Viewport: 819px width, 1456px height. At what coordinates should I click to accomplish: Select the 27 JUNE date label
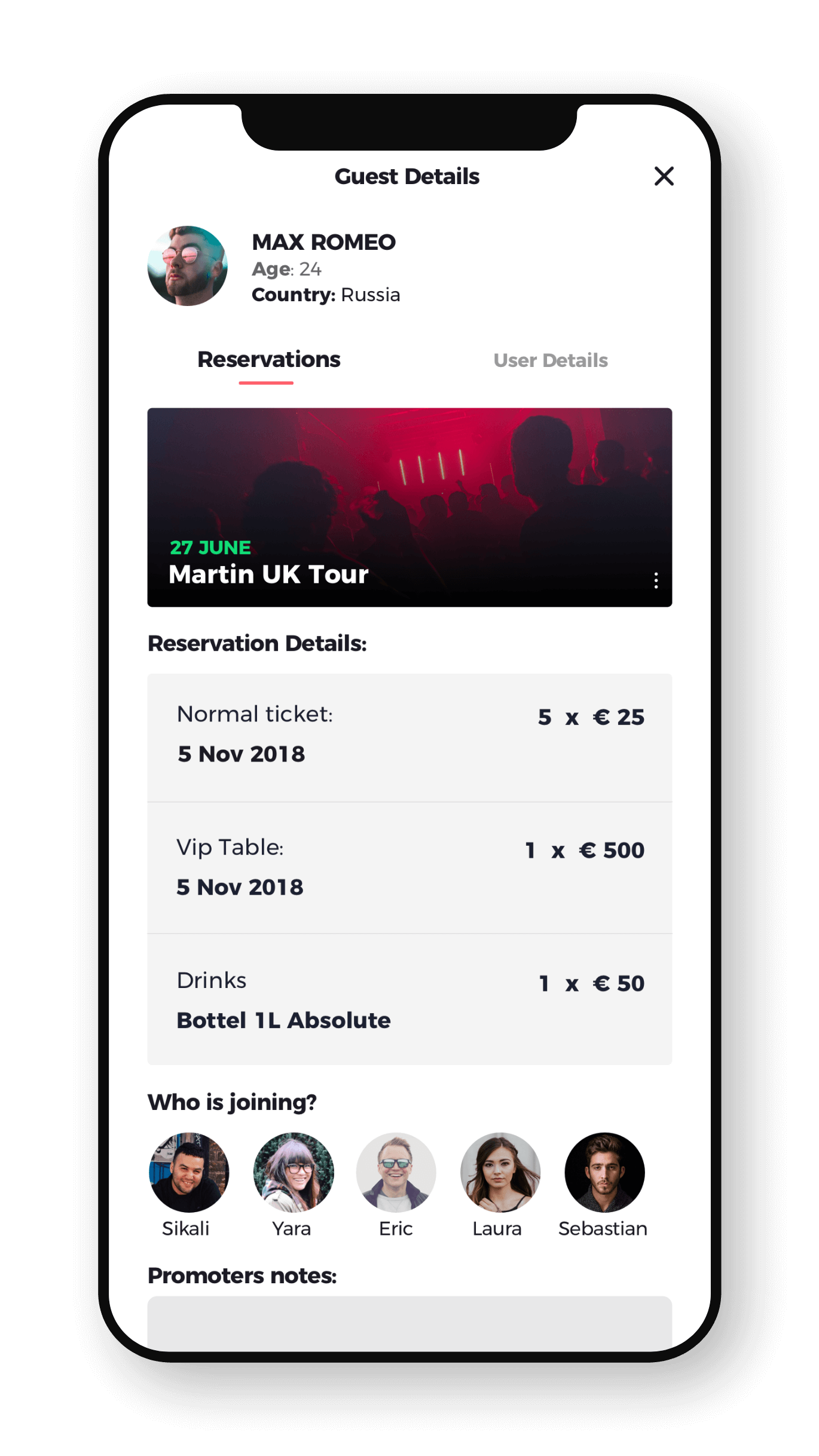click(x=210, y=547)
